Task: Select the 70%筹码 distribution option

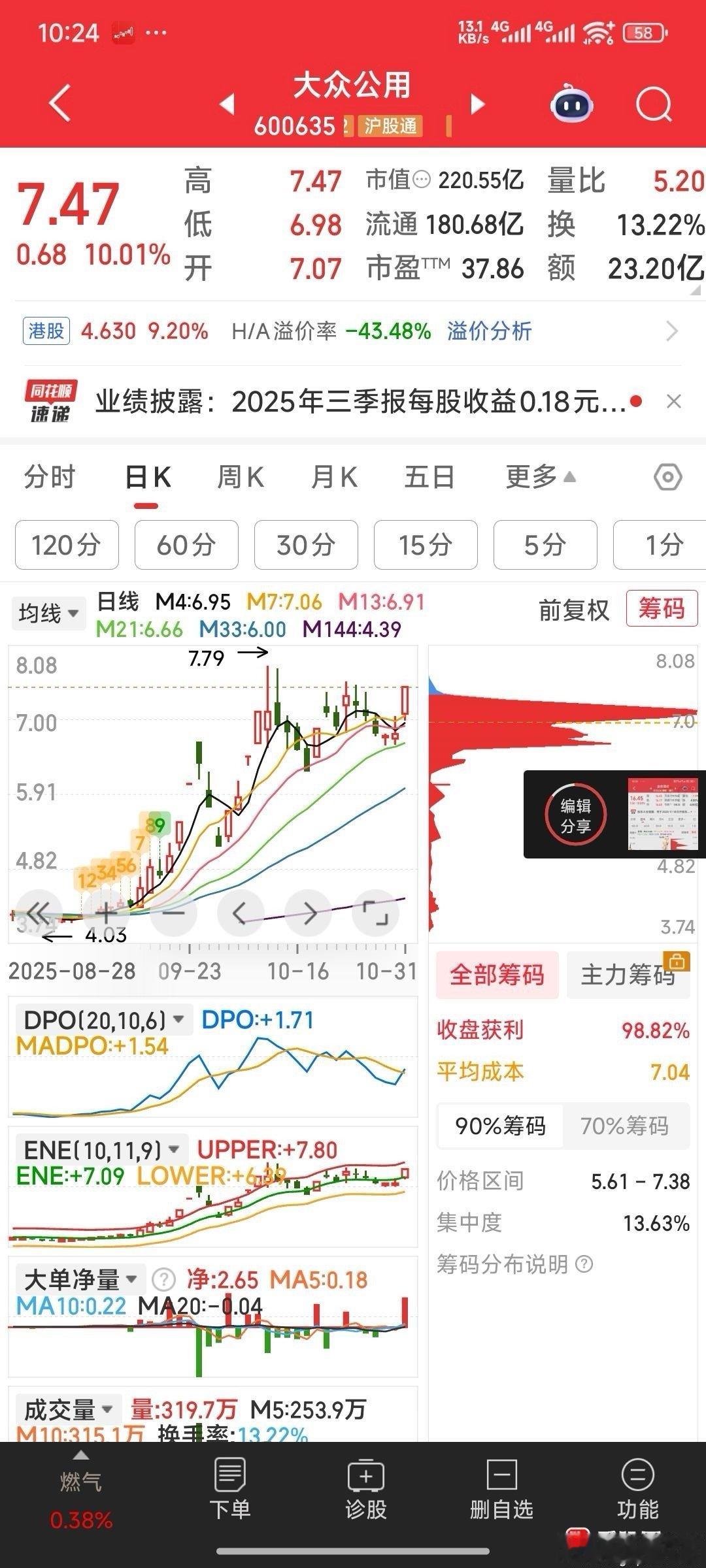Action: pos(625,1126)
